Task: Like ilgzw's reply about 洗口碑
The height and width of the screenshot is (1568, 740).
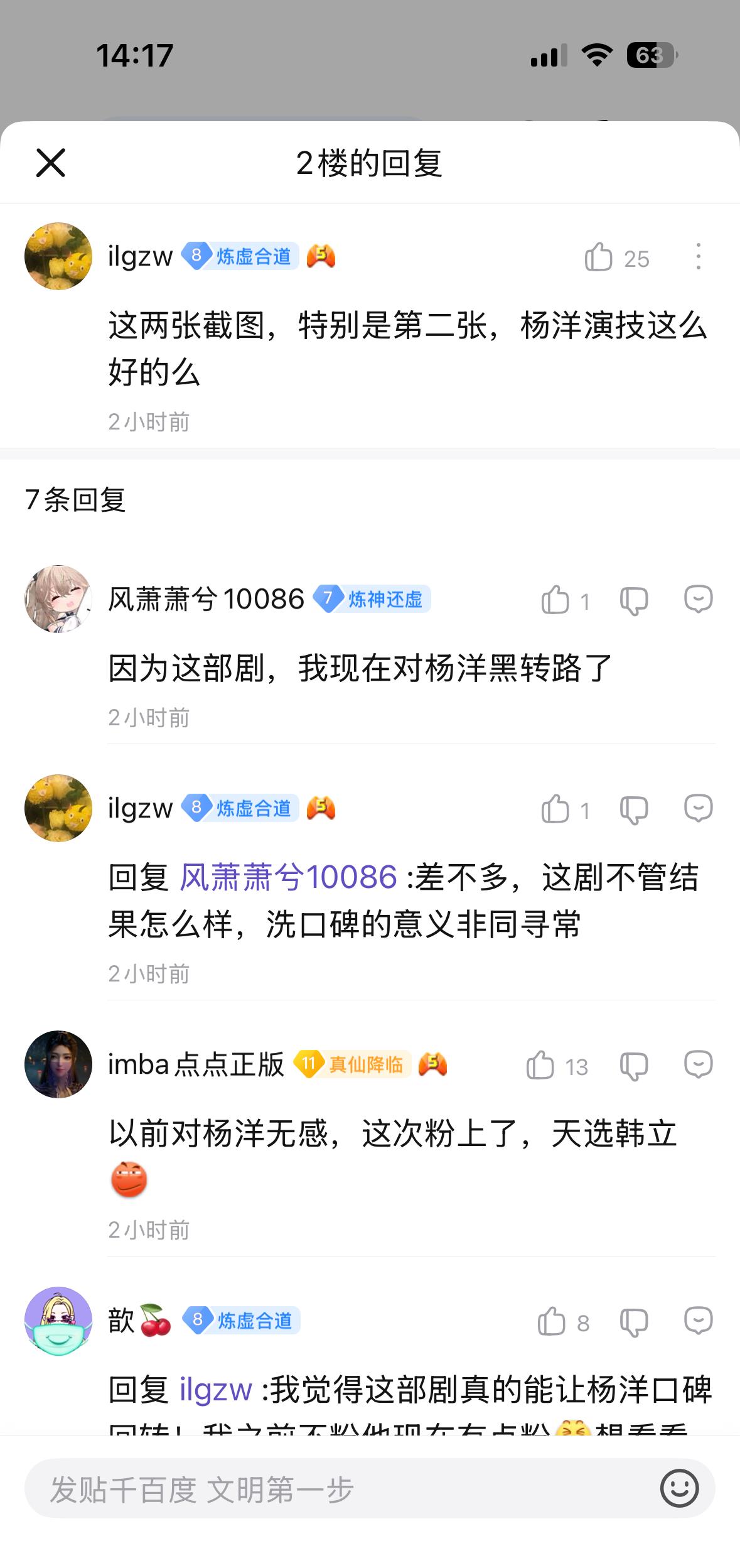Action: (x=555, y=809)
